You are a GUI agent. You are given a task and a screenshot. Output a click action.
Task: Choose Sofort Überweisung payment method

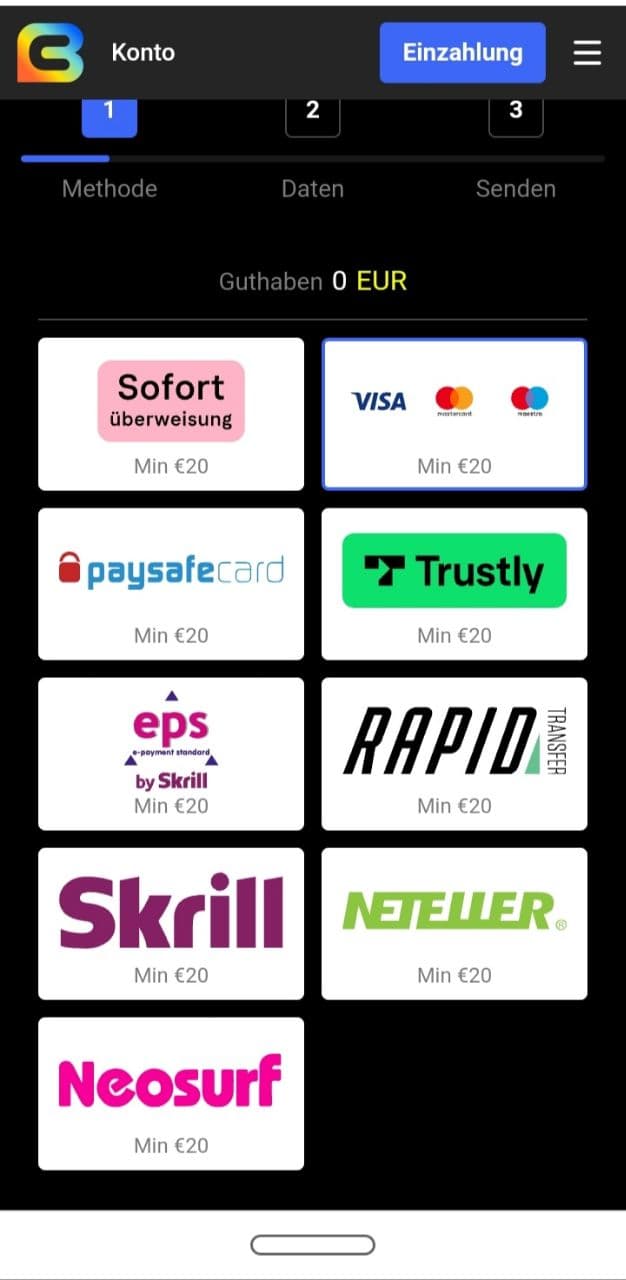[171, 413]
